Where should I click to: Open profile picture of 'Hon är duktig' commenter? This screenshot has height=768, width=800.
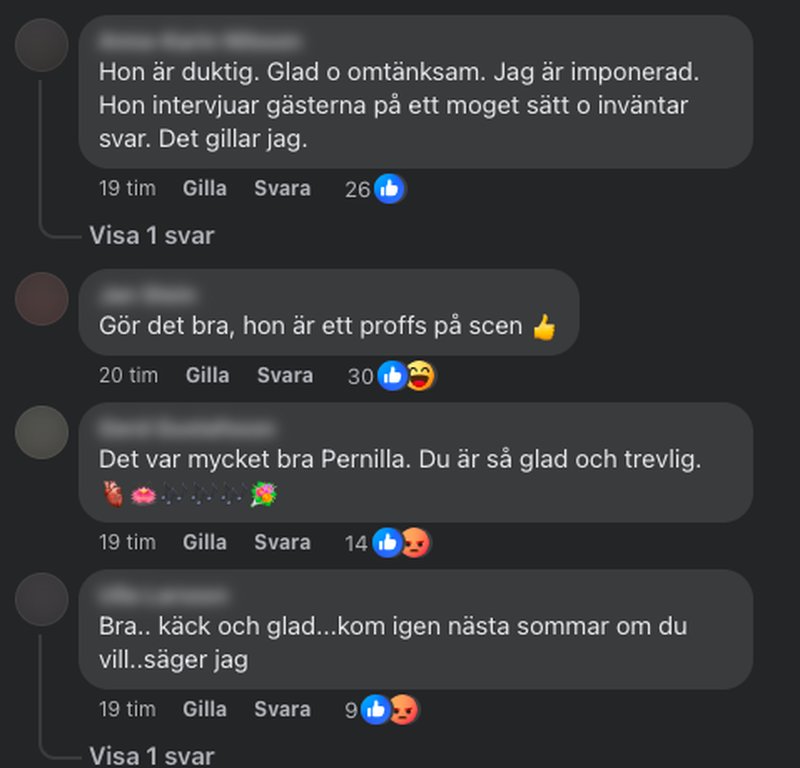tap(42, 45)
